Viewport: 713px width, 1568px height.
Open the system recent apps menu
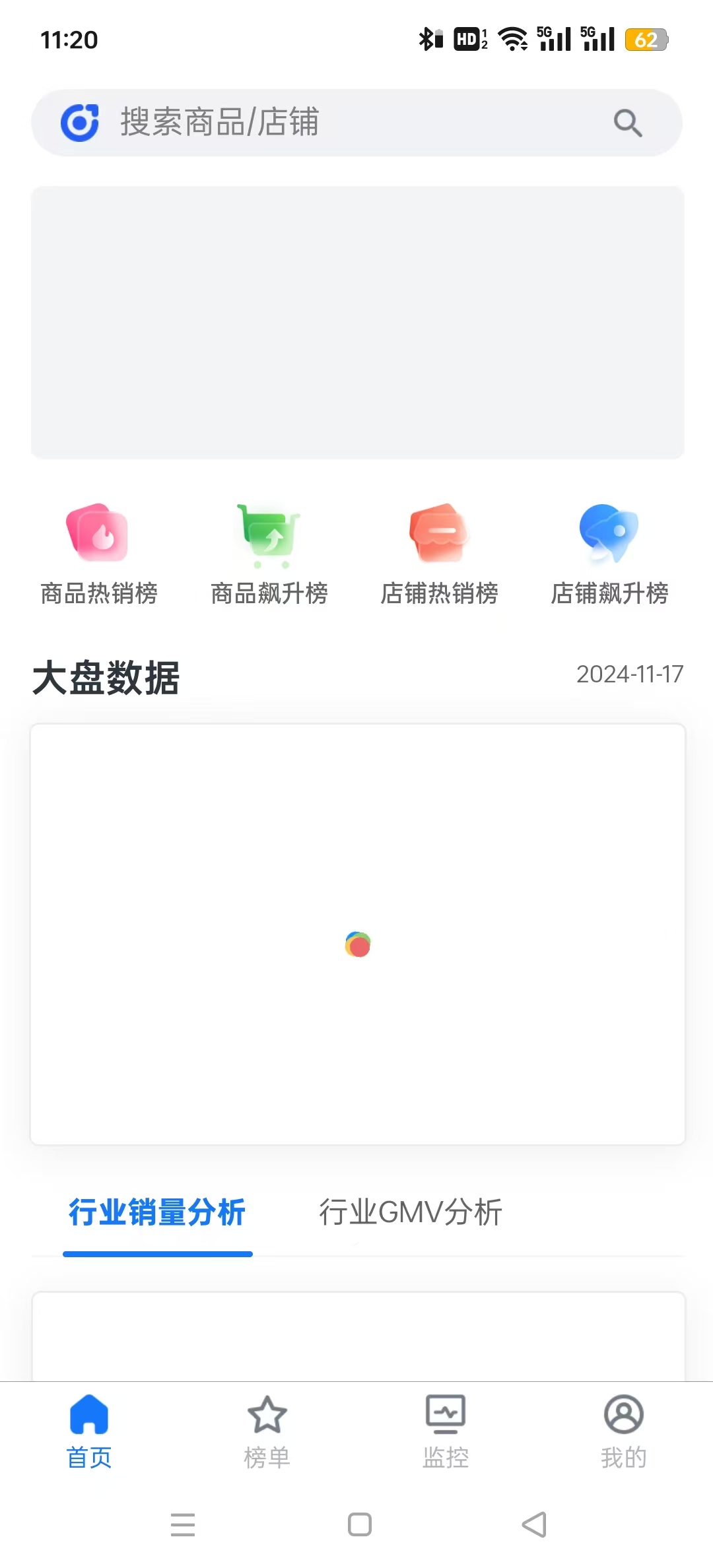pyautogui.click(x=183, y=1524)
